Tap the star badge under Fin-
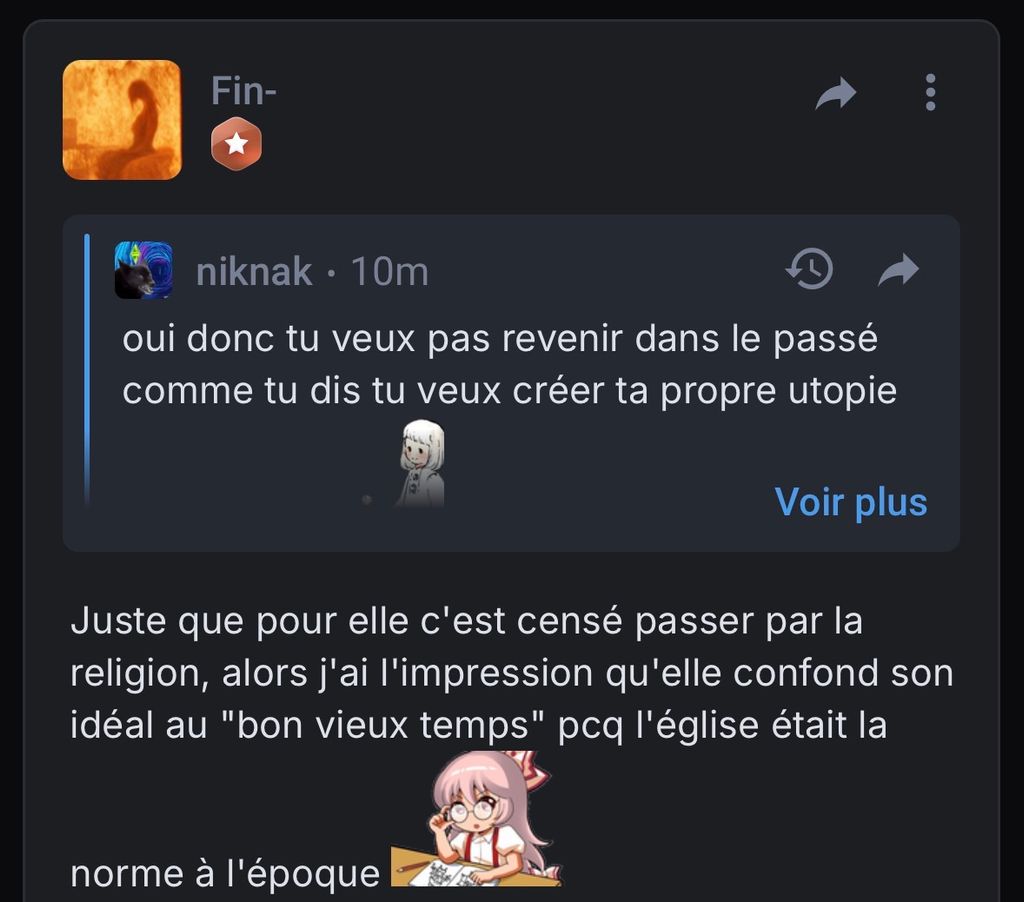 coord(236,146)
